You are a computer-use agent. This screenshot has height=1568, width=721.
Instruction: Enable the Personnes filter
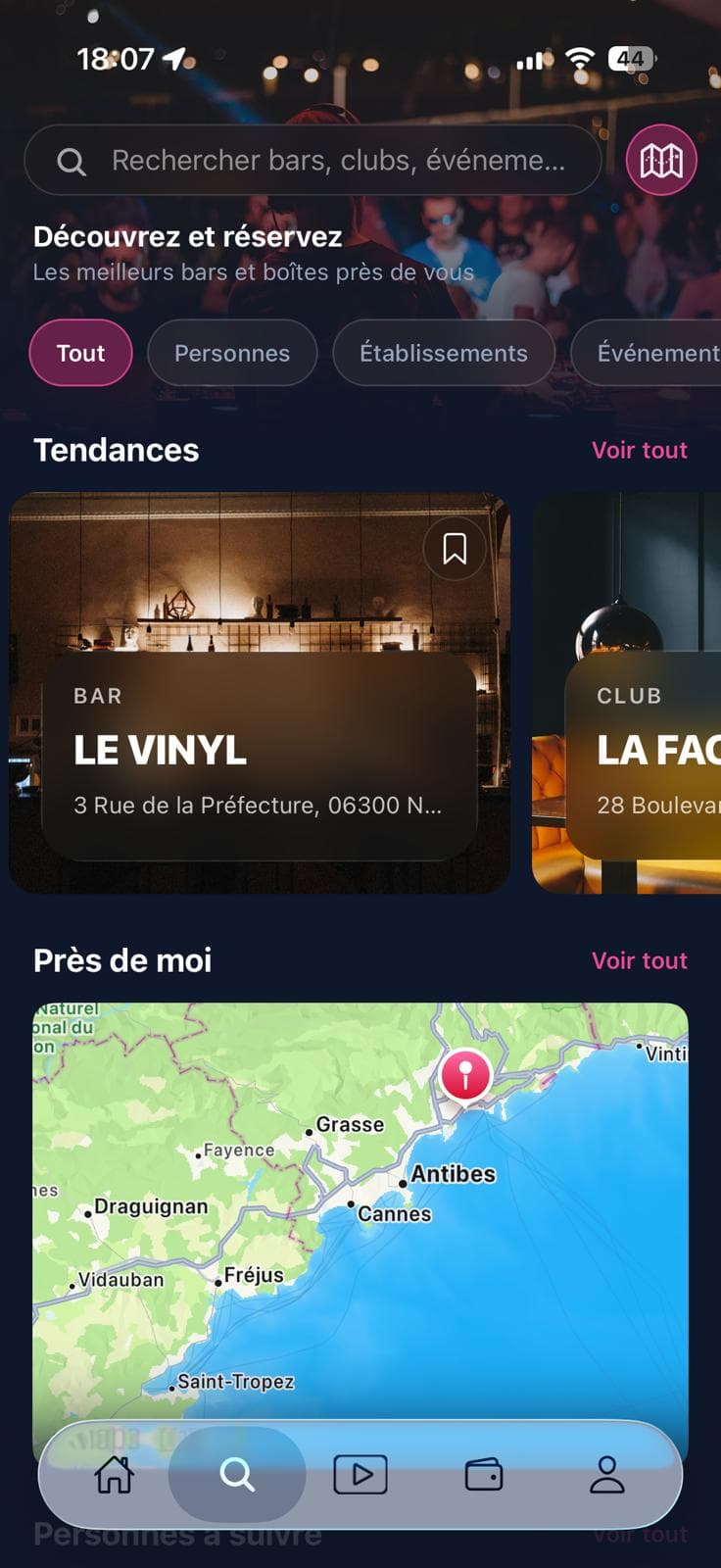232,353
